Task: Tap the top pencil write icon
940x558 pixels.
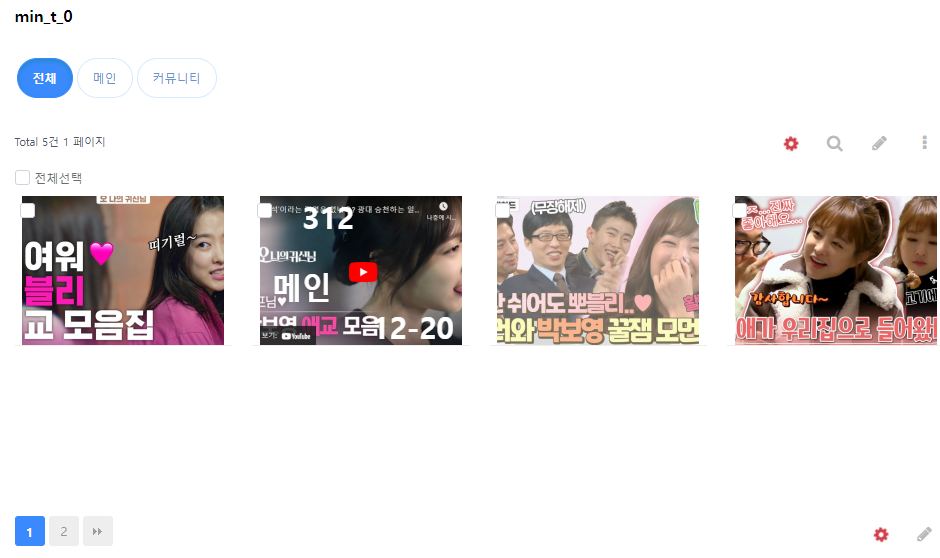Action: [879, 143]
